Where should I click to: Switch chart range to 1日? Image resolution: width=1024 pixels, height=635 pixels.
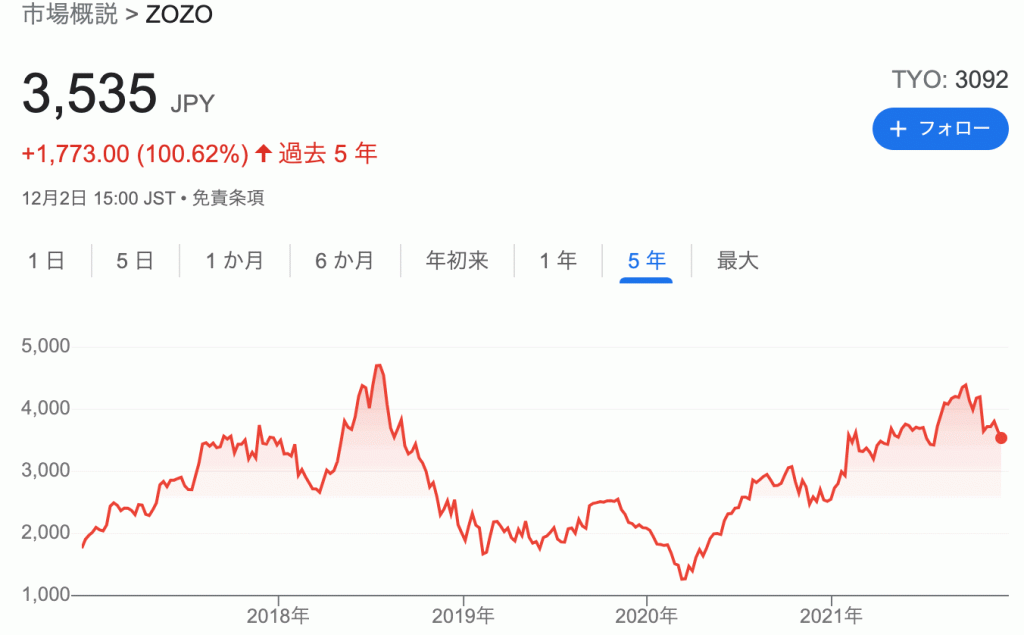[46, 261]
